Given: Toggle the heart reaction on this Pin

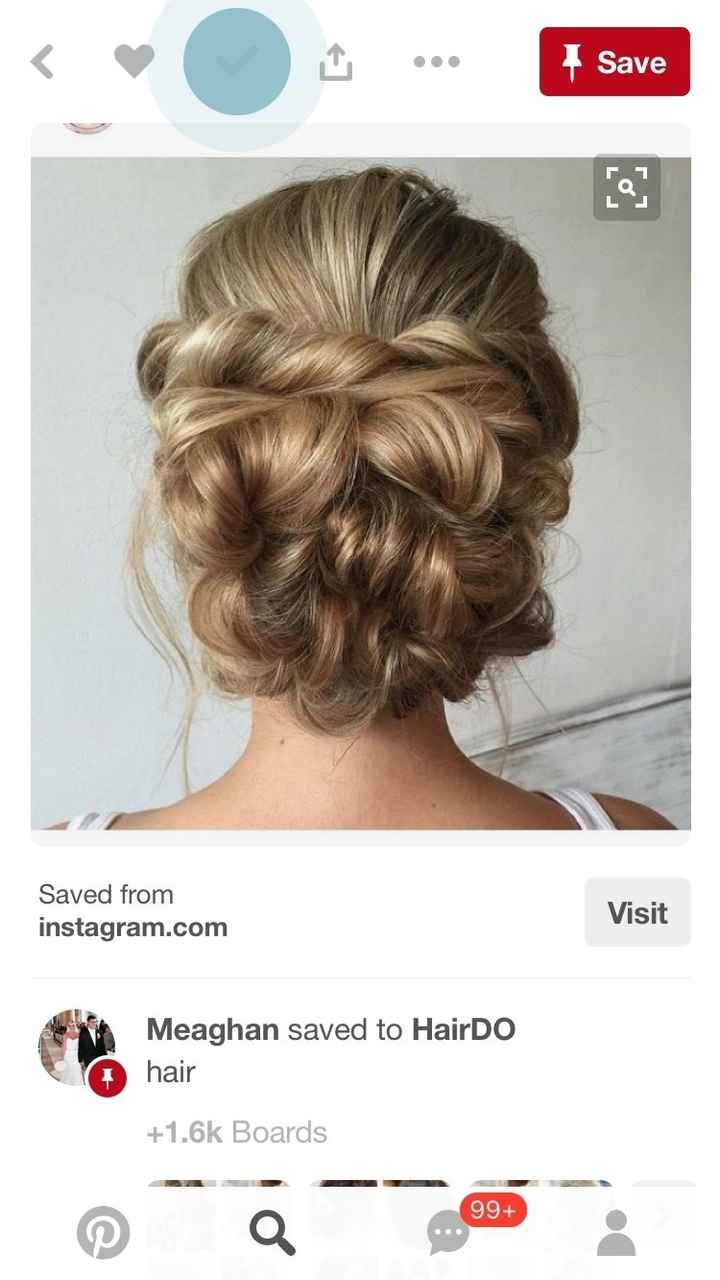Looking at the screenshot, I should tap(135, 62).
